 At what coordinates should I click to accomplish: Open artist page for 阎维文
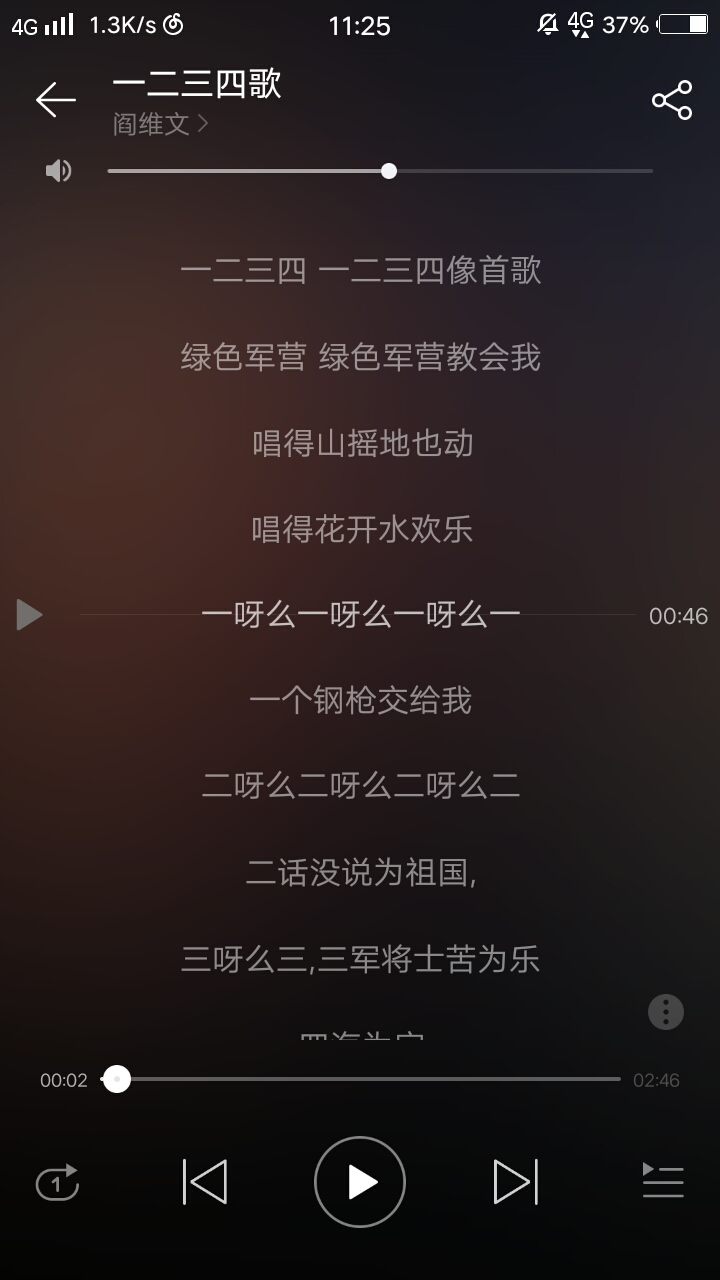160,124
